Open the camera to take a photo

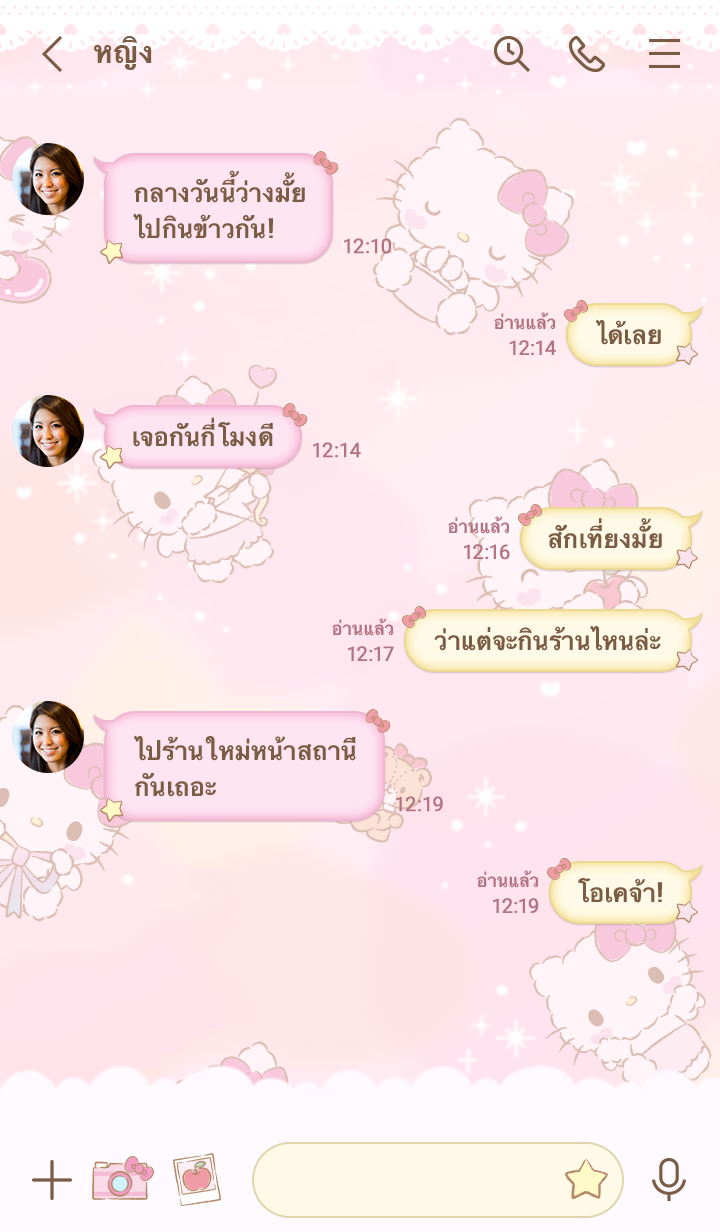[121, 1180]
